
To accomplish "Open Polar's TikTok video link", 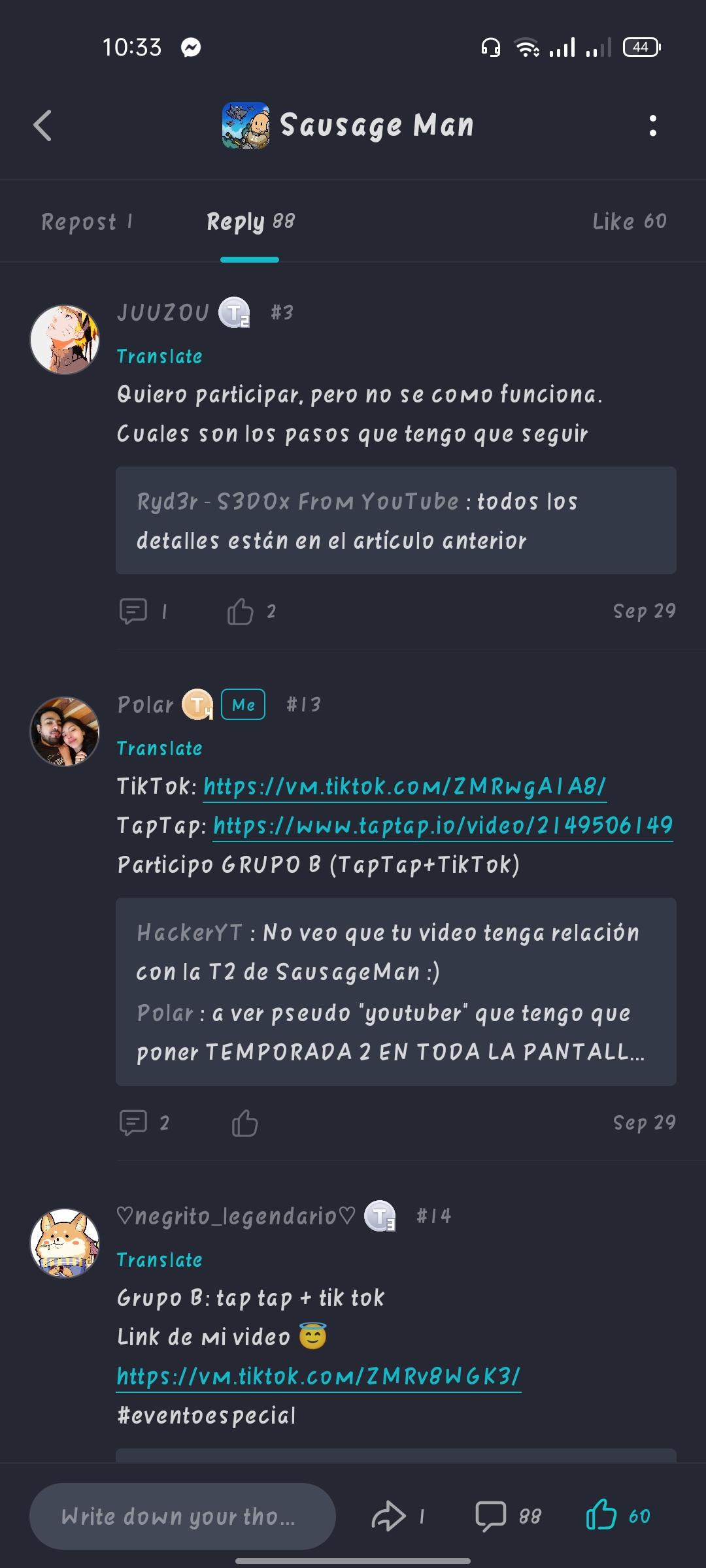I will pos(405,787).
